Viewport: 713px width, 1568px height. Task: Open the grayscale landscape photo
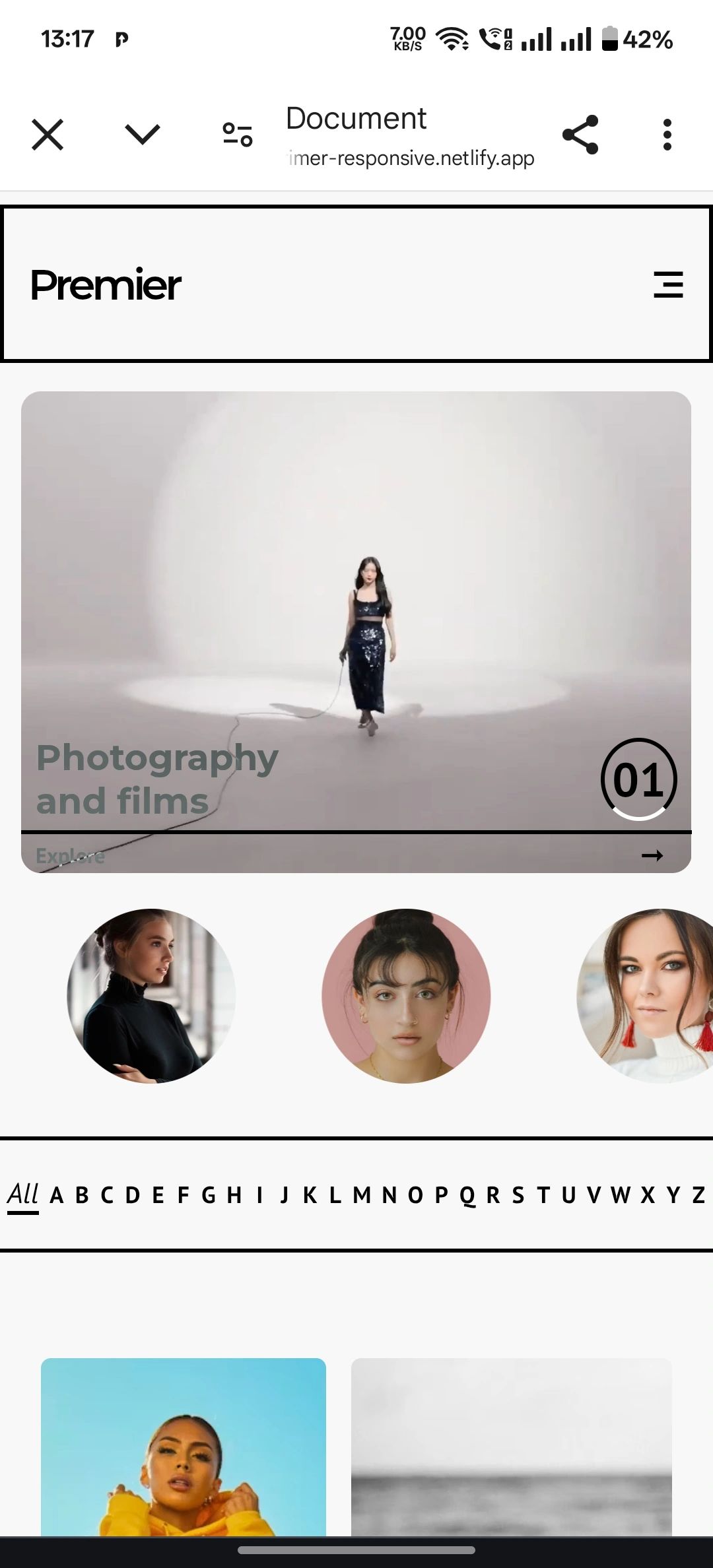pyautogui.click(x=511, y=1445)
